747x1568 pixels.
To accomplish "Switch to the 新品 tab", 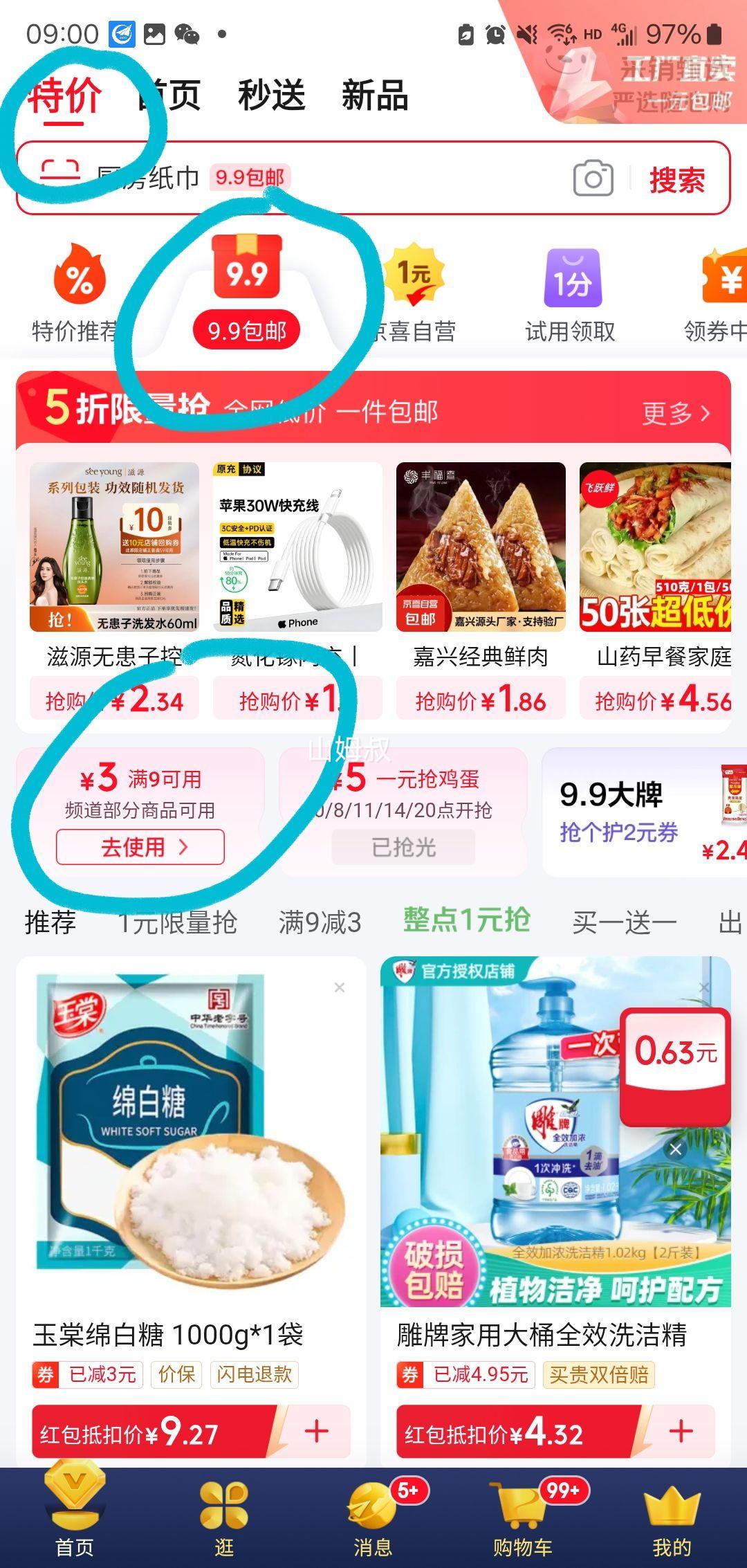I will [373, 97].
